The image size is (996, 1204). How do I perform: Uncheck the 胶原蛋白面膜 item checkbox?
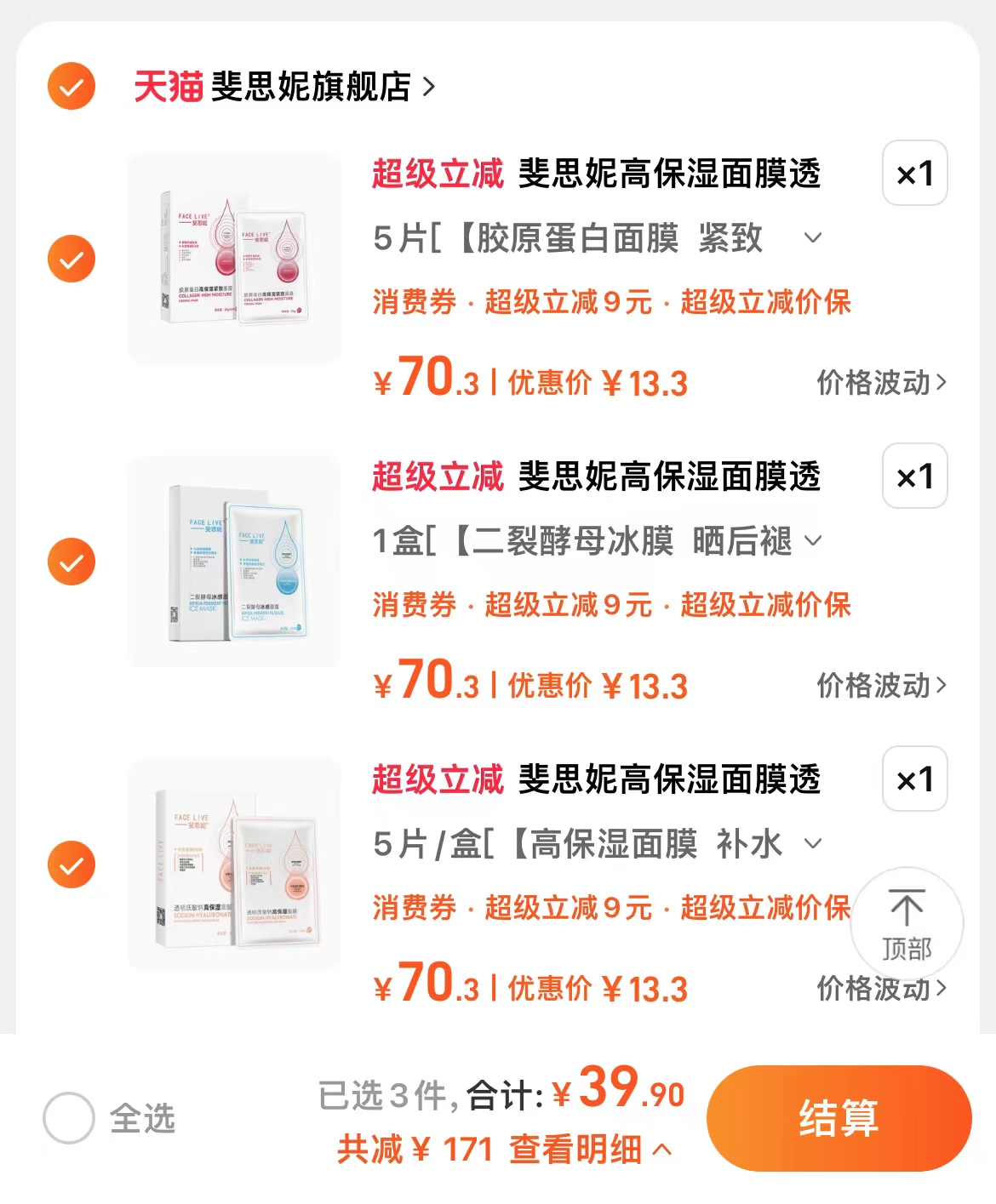72,259
